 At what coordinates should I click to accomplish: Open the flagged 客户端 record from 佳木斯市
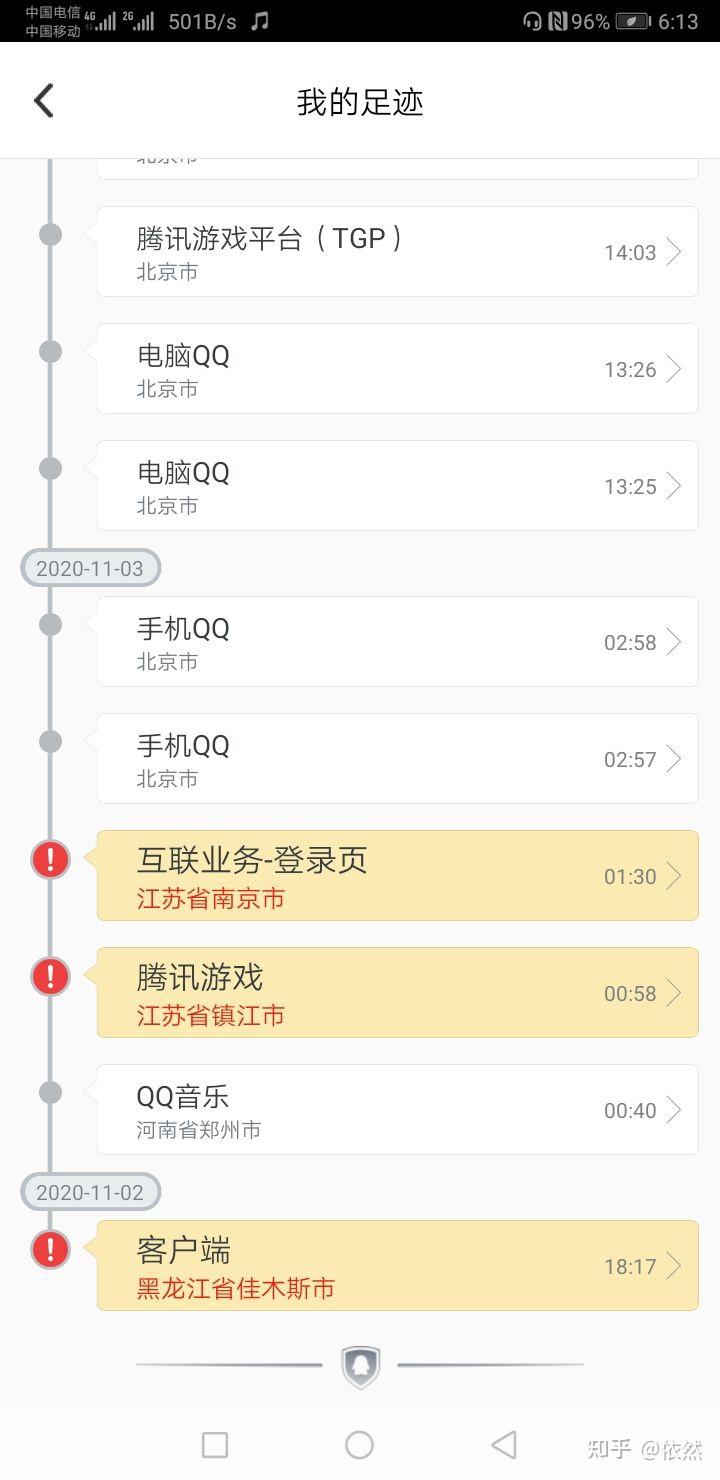(397, 1266)
